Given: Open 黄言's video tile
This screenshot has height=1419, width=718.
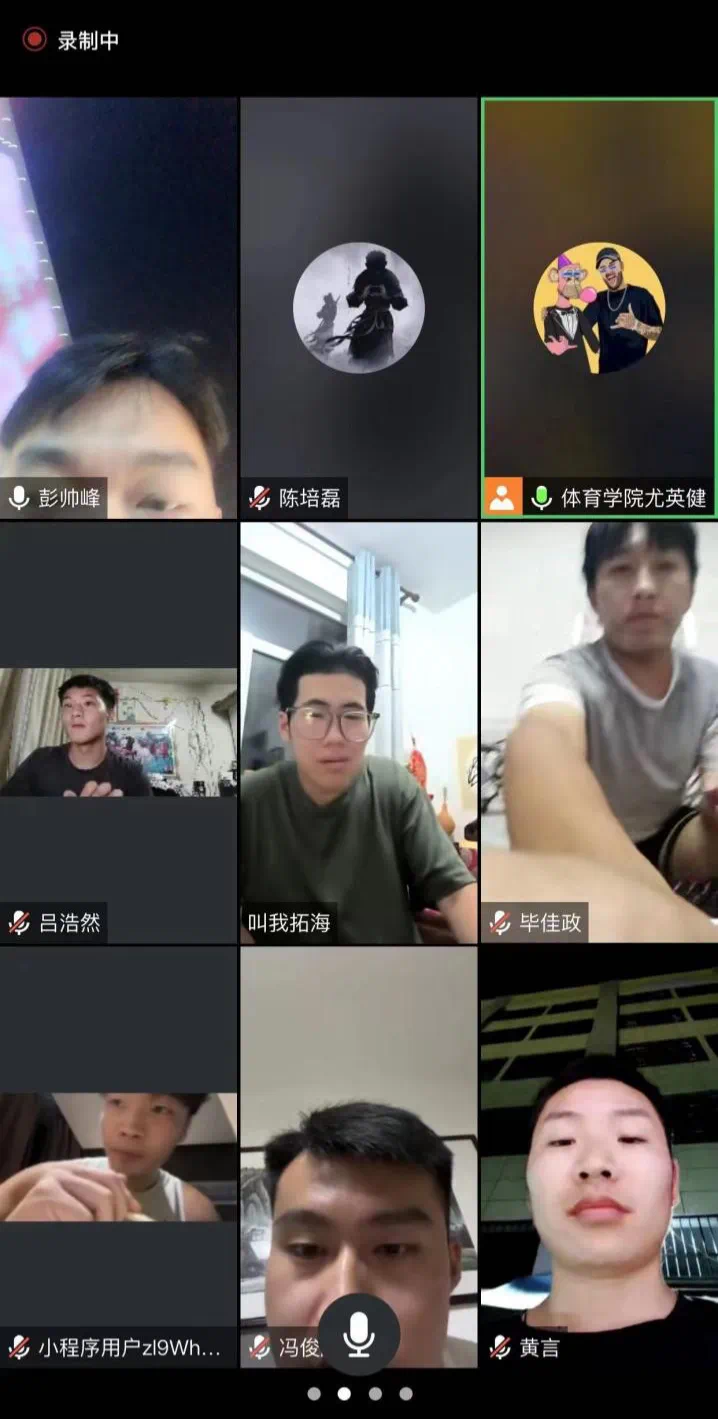Looking at the screenshot, I should (599, 1155).
